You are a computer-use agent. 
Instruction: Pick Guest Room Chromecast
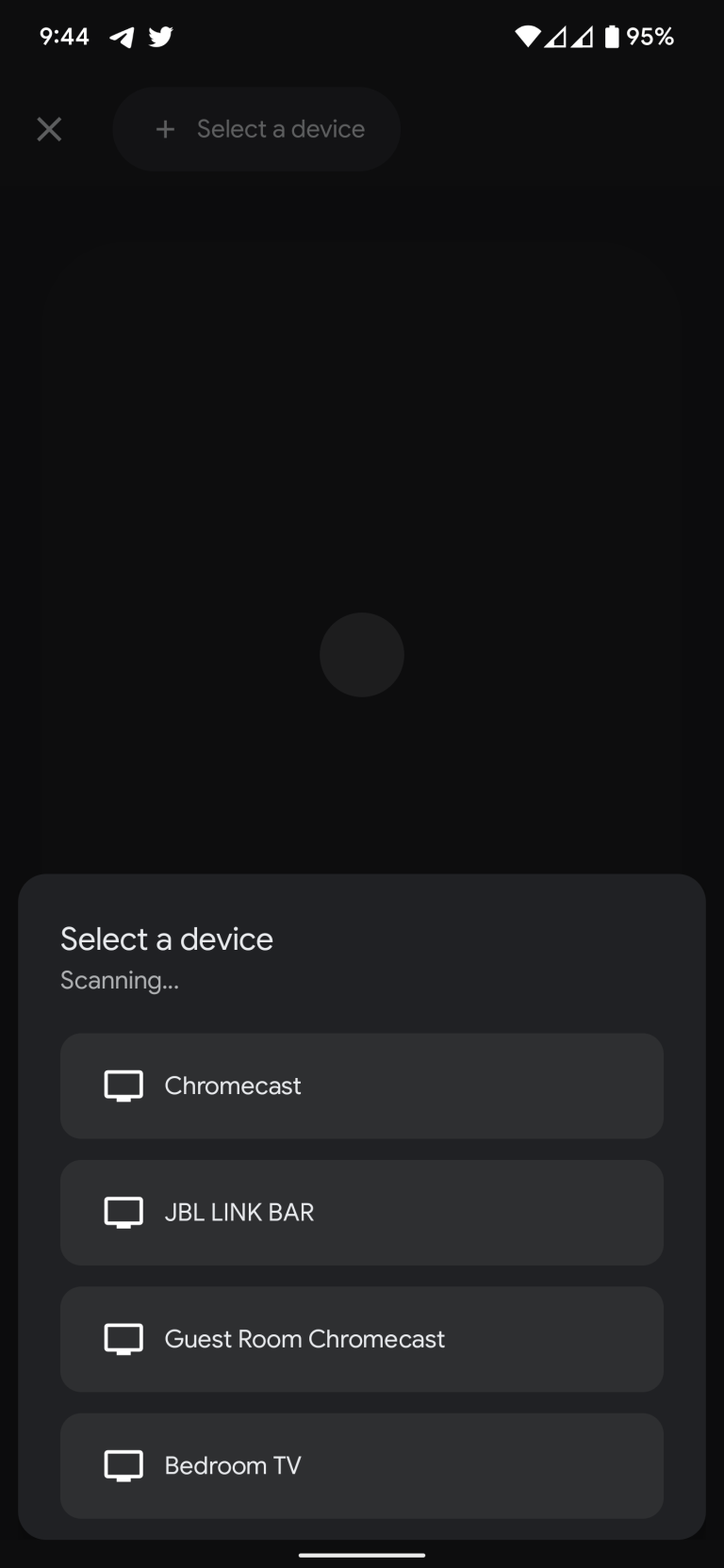pyautogui.click(x=362, y=1339)
